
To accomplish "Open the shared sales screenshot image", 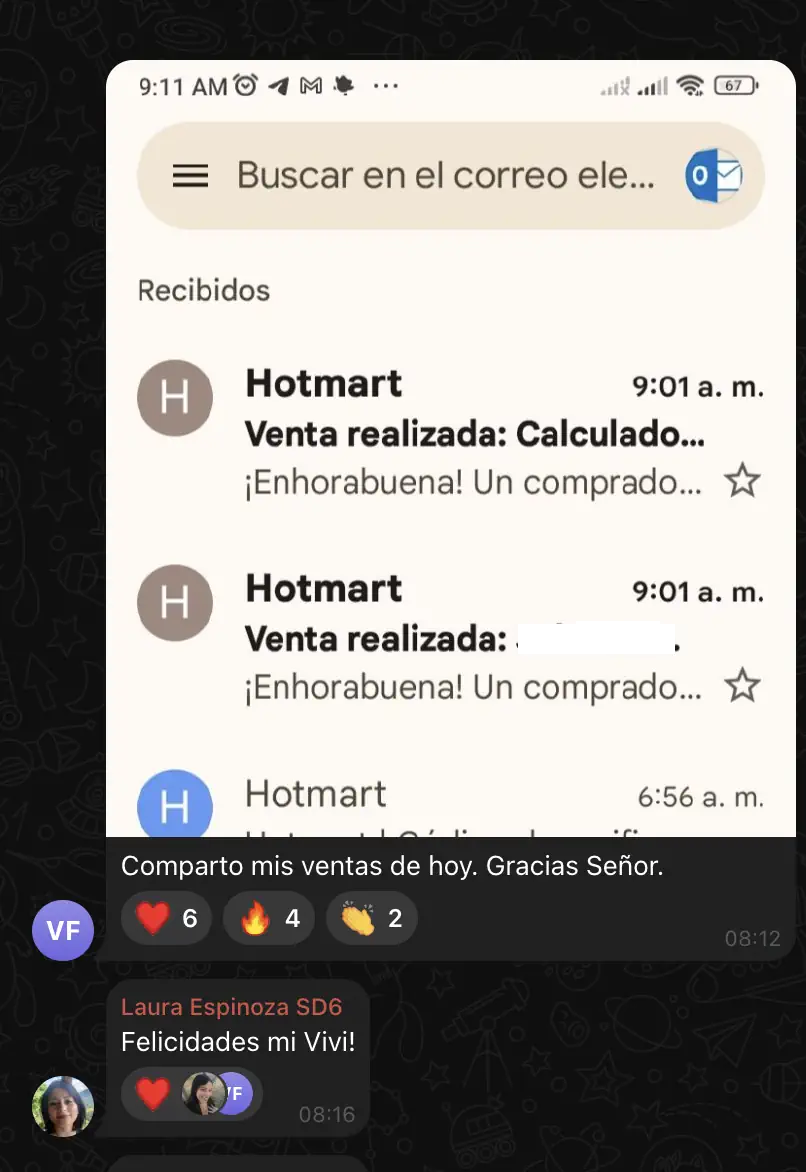I will pos(450,450).
